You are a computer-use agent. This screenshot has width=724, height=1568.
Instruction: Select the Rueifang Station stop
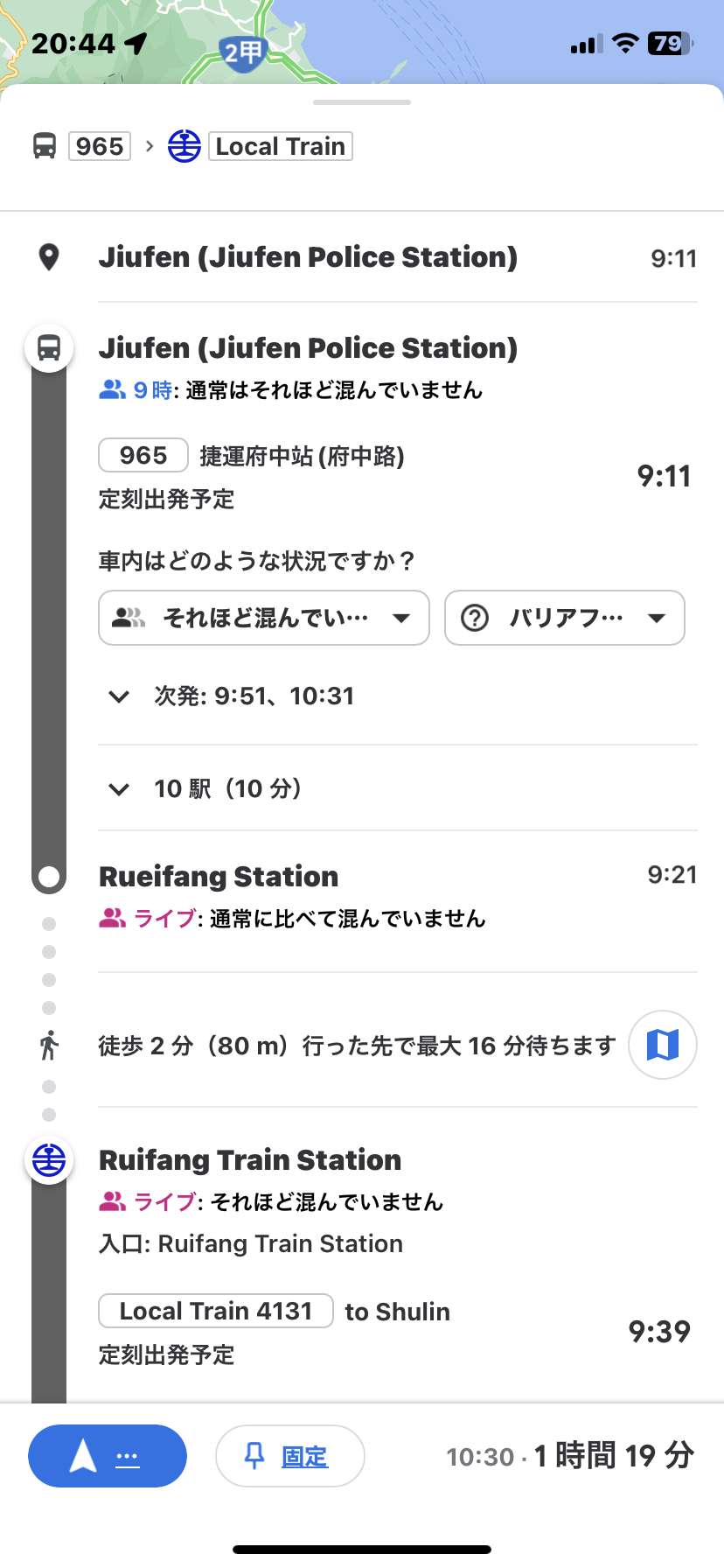click(219, 877)
